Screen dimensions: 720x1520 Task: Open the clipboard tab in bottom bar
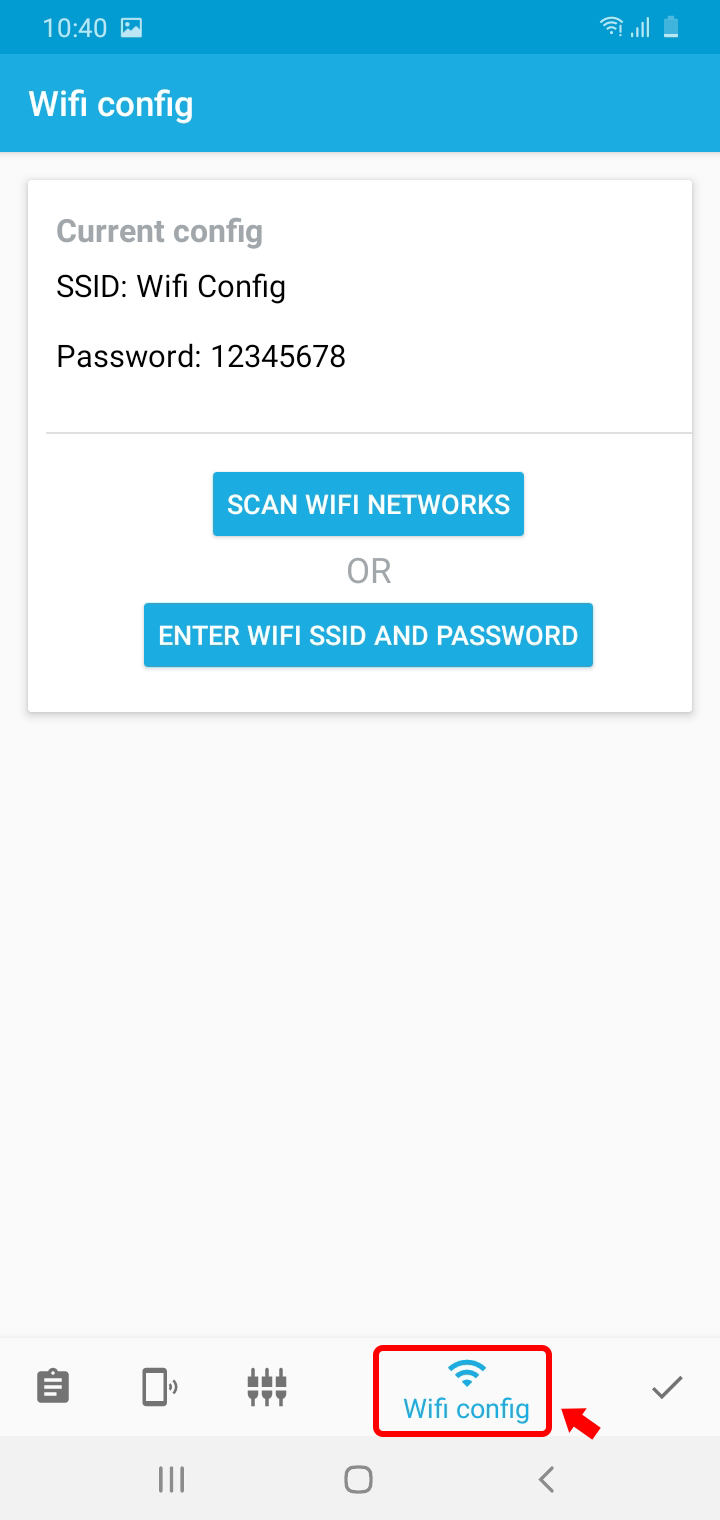click(x=53, y=1387)
